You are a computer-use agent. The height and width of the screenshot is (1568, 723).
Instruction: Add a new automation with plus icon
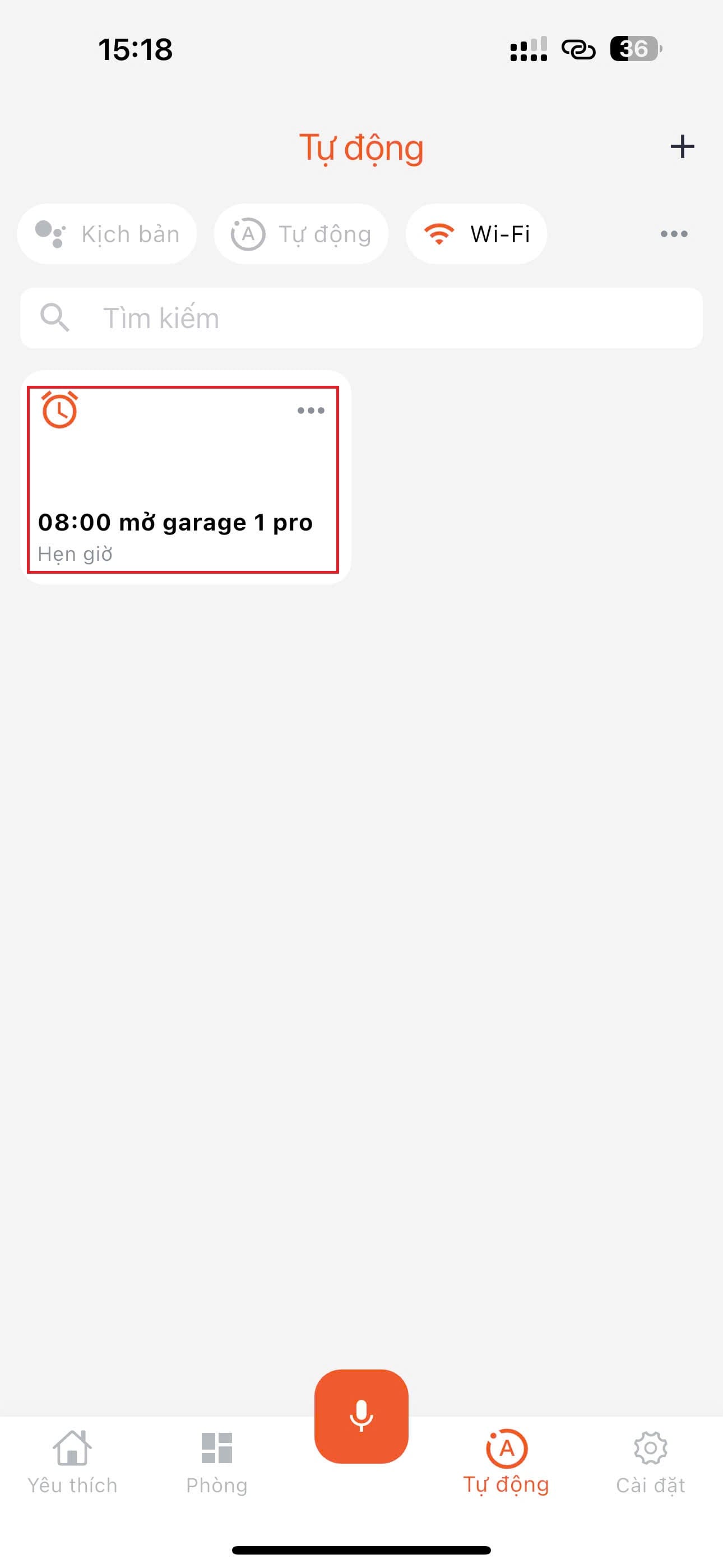(x=682, y=147)
